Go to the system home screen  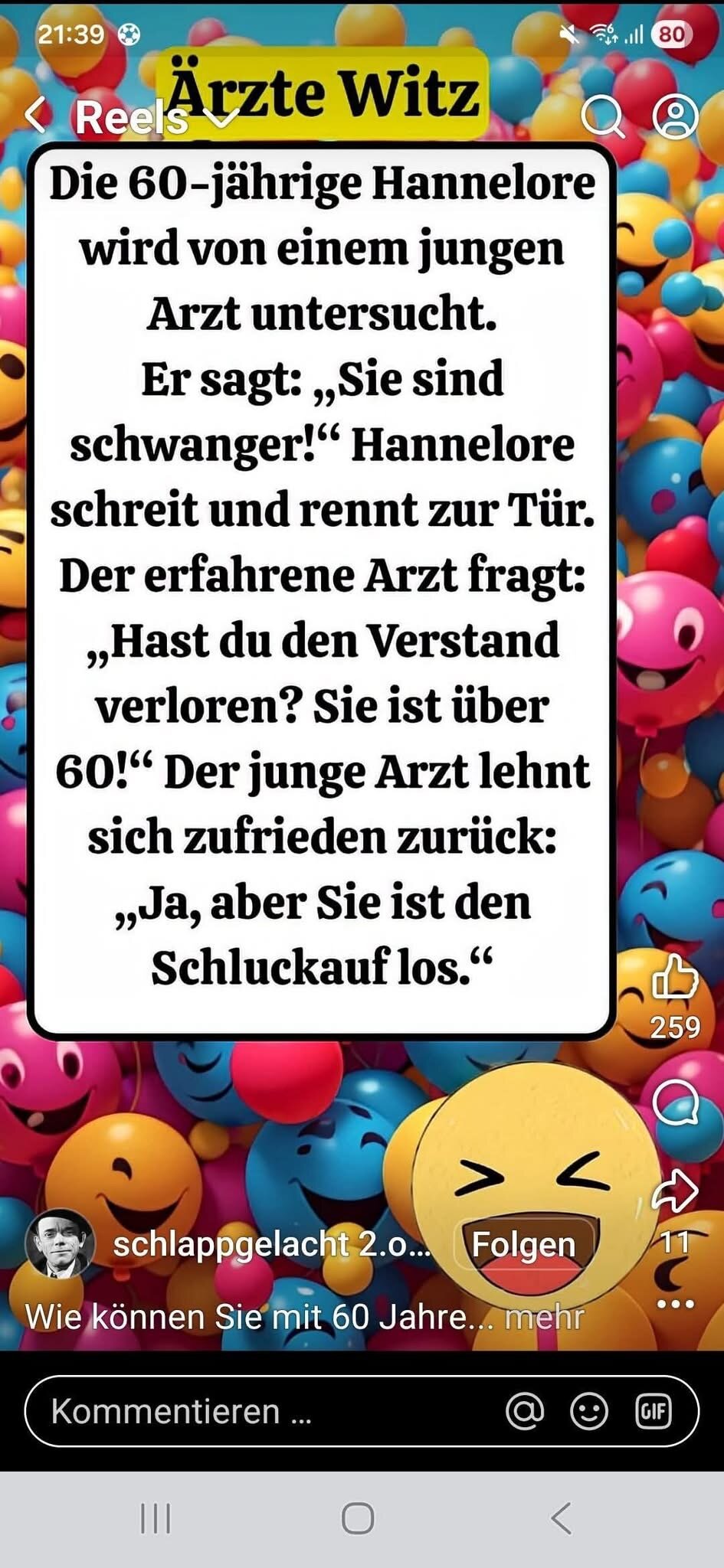[x=358, y=1518]
